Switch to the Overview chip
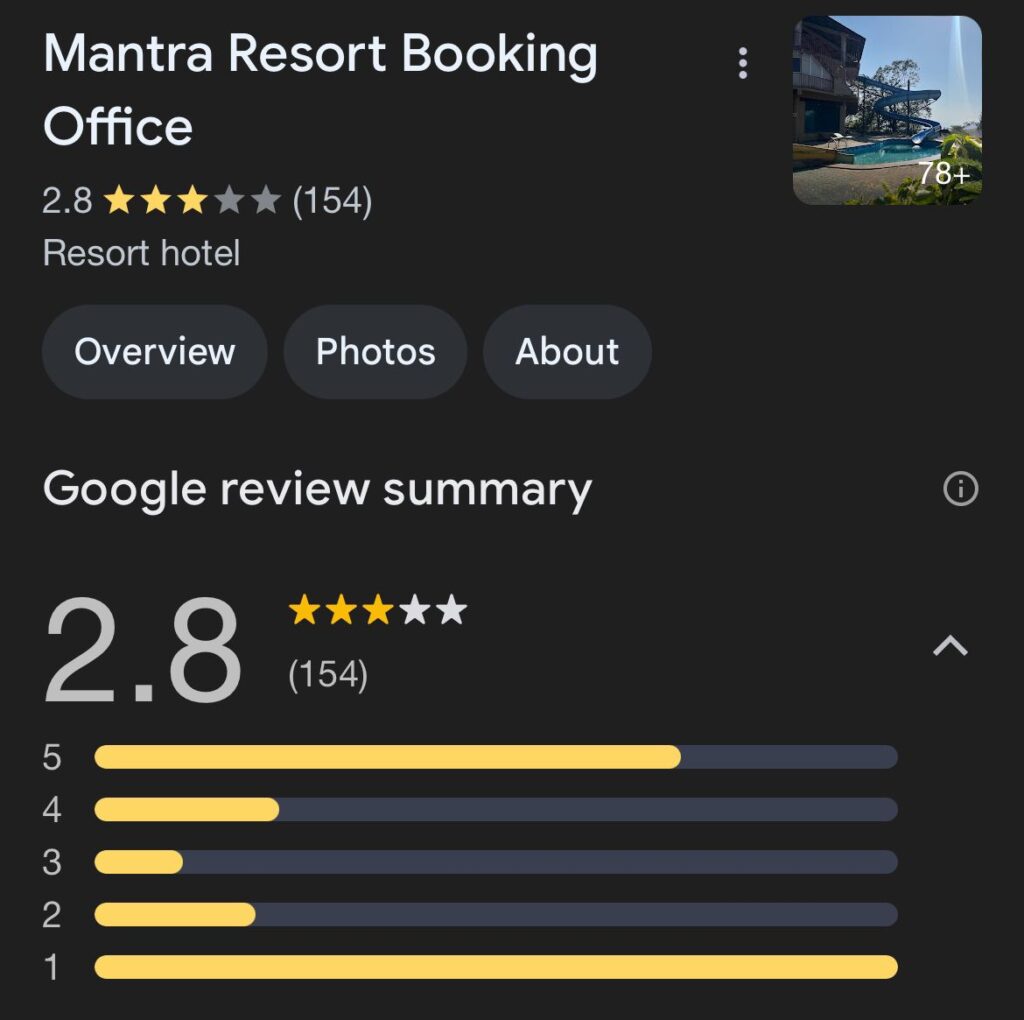This screenshot has width=1024, height=1020. click(x=155, y=352)
